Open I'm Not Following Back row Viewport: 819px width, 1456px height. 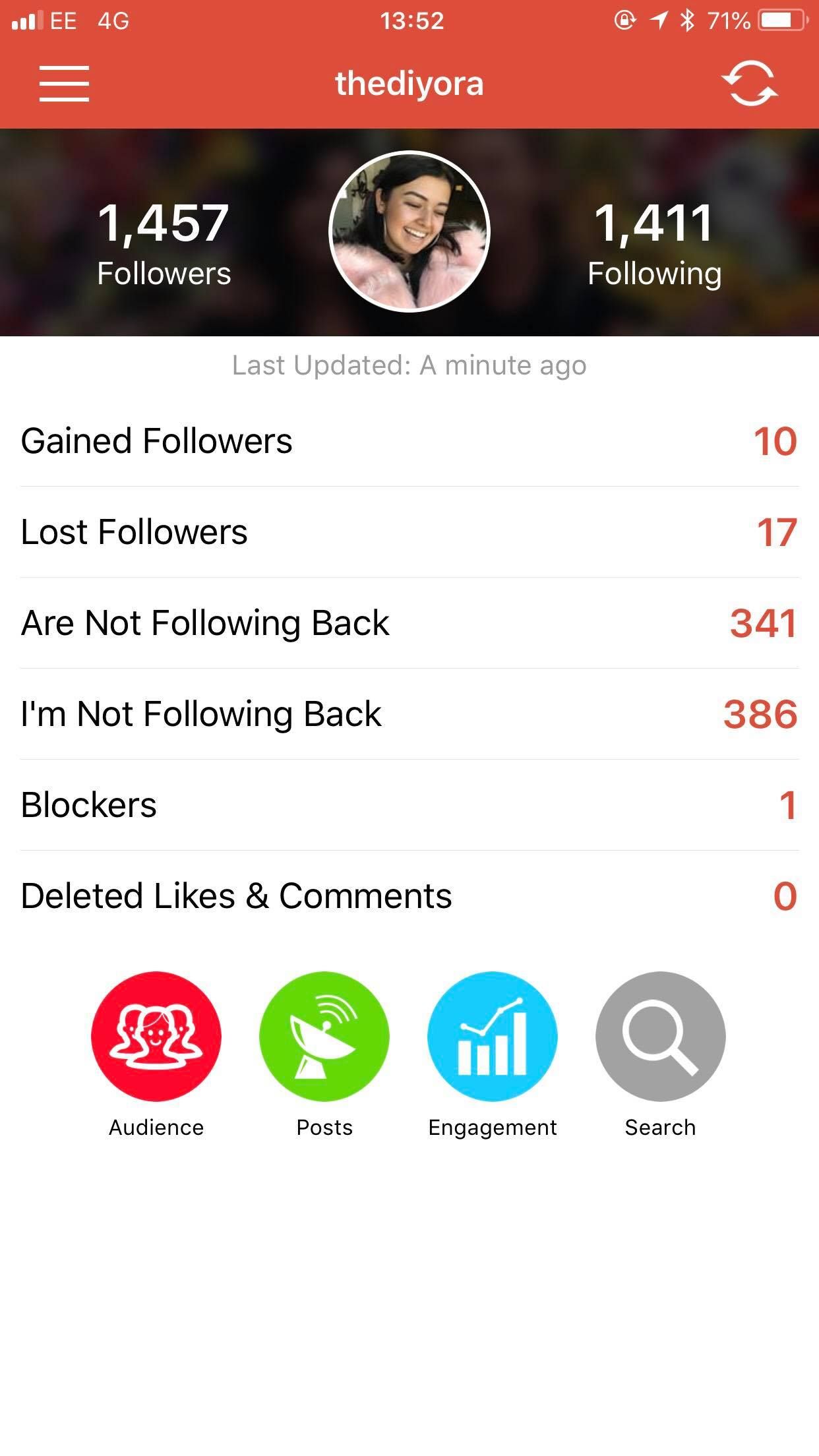click(409, 714)
